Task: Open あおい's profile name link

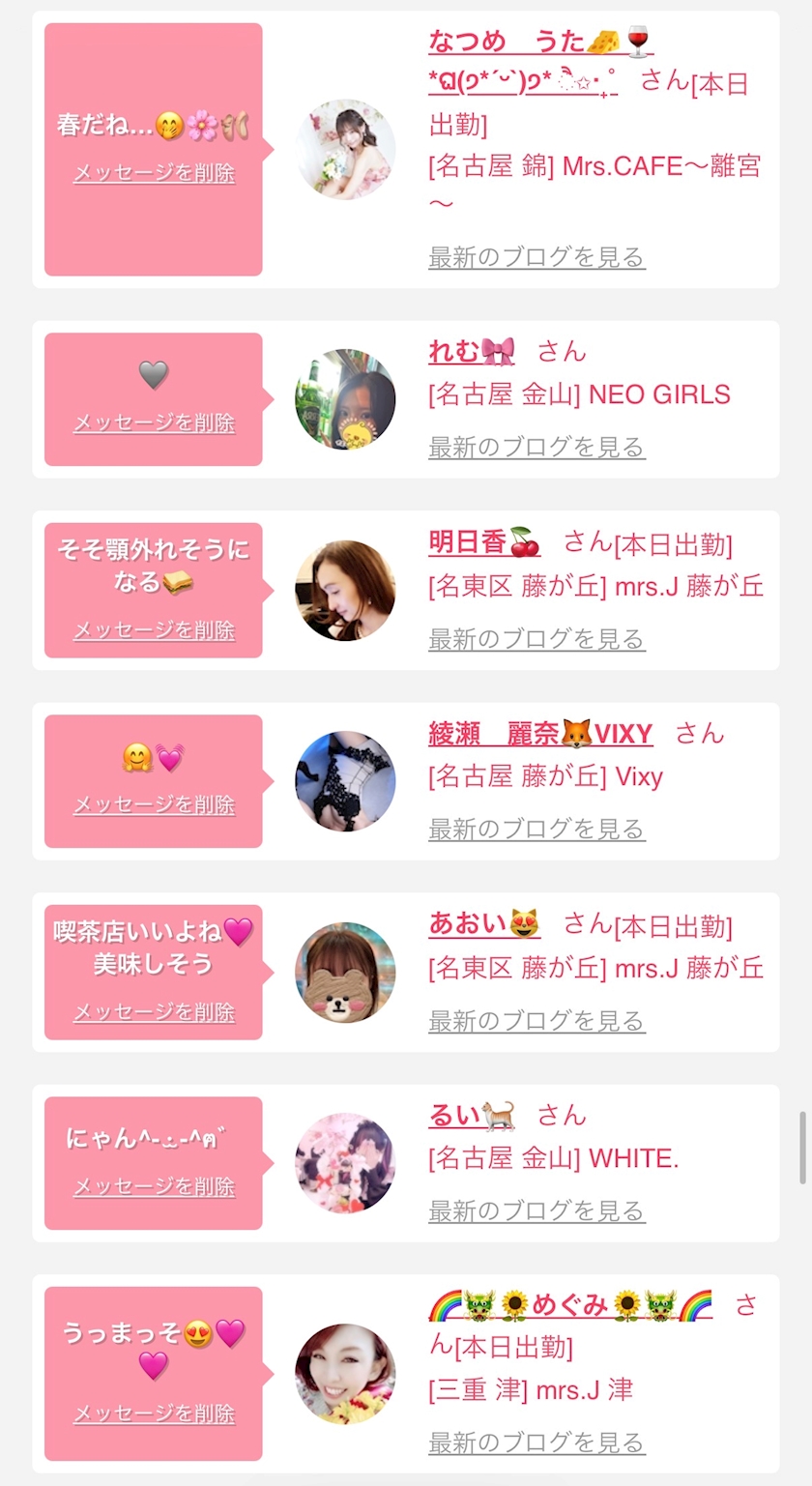Action: [x=483, y=924]
